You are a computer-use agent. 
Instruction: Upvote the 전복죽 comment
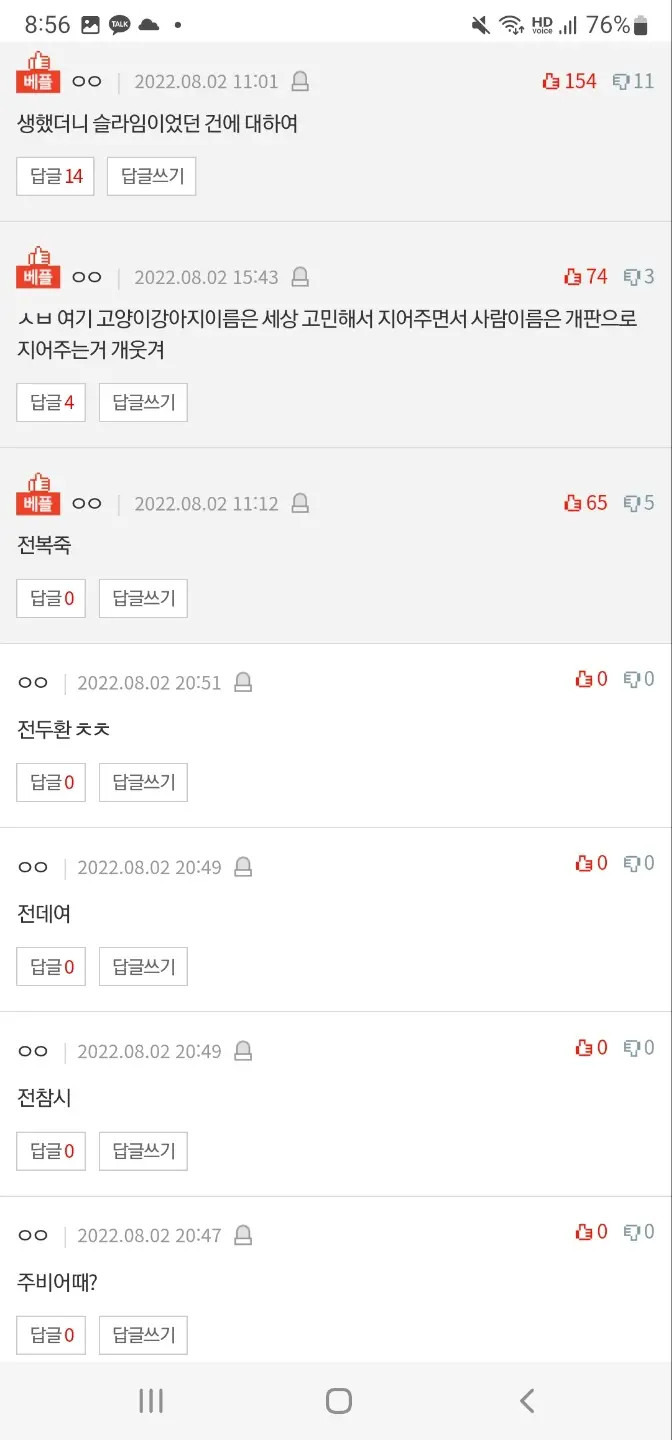pyautogui.click(x=585, y=502)
